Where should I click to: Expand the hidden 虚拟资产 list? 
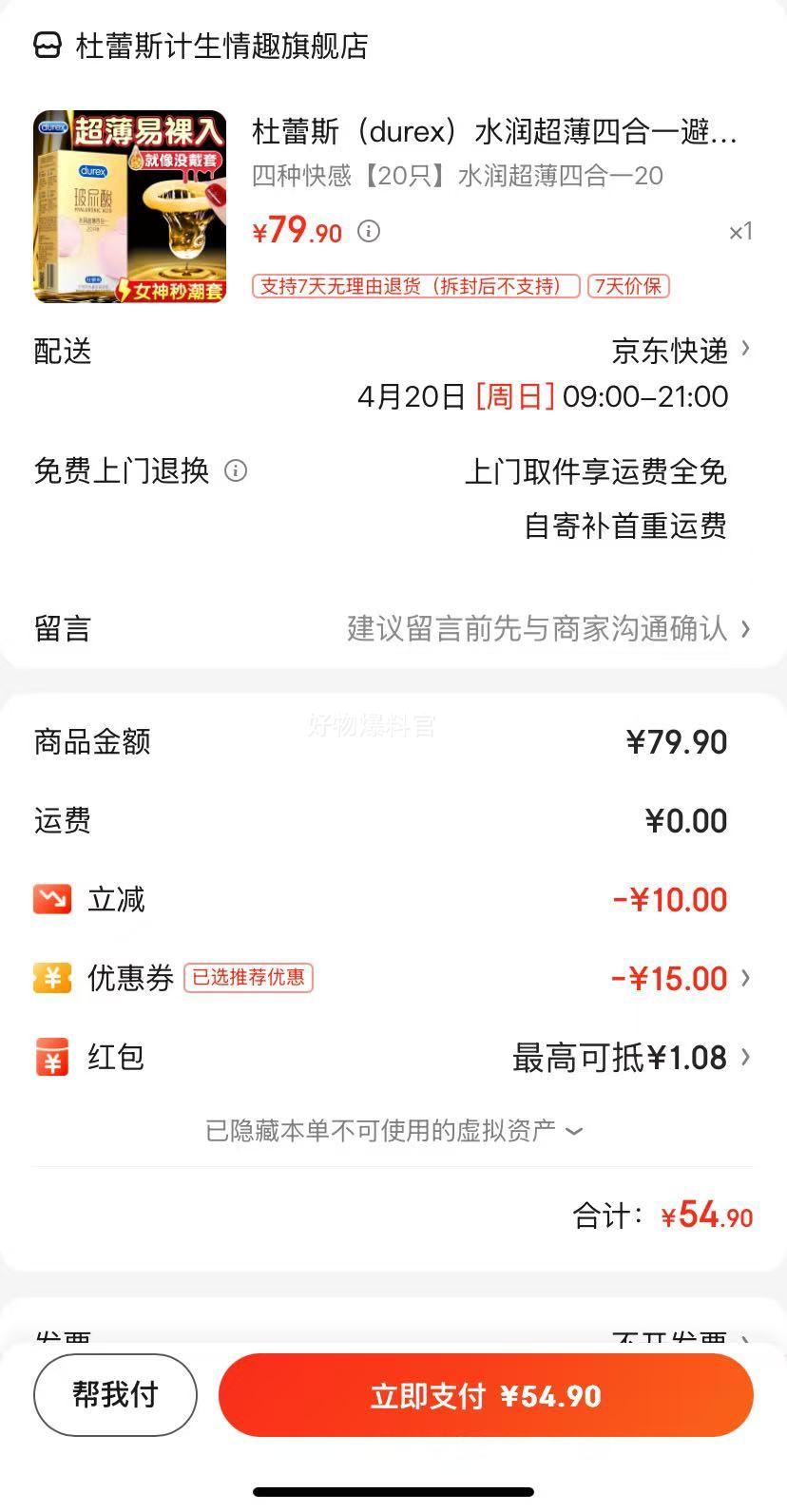click(393, 1130)
